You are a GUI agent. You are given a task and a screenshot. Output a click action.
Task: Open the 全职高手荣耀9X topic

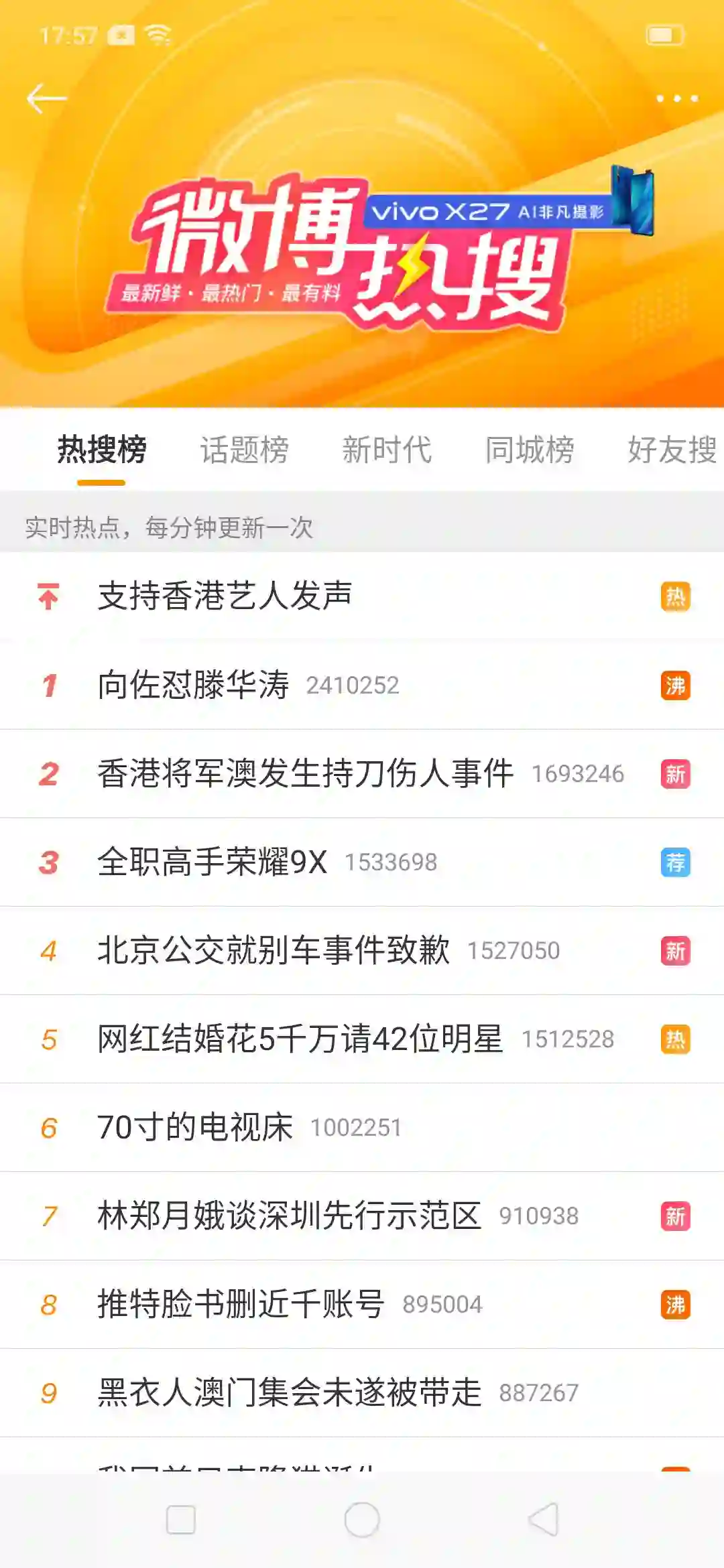(213, 862)
